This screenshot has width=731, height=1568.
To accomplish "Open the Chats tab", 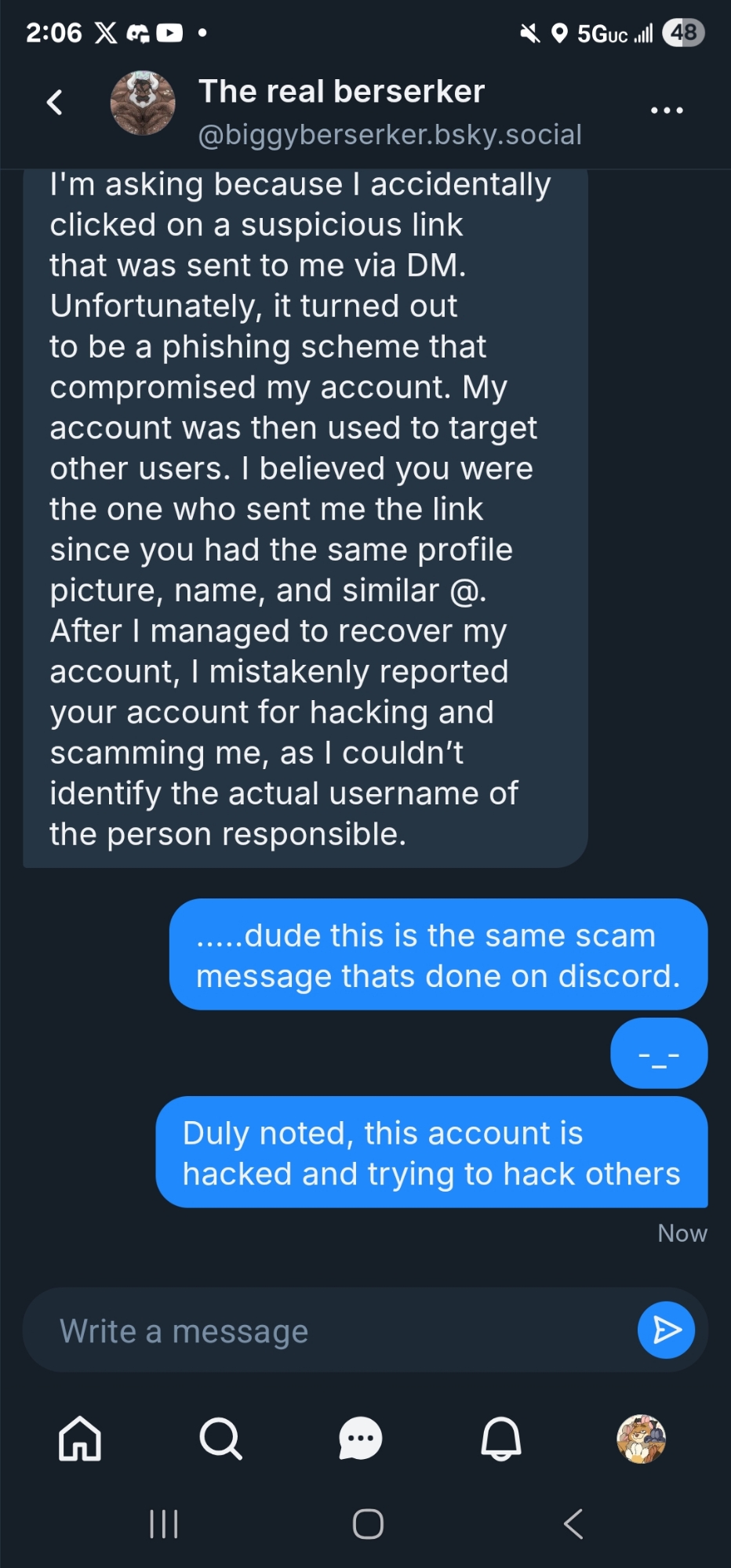I will click(361, 1439).
